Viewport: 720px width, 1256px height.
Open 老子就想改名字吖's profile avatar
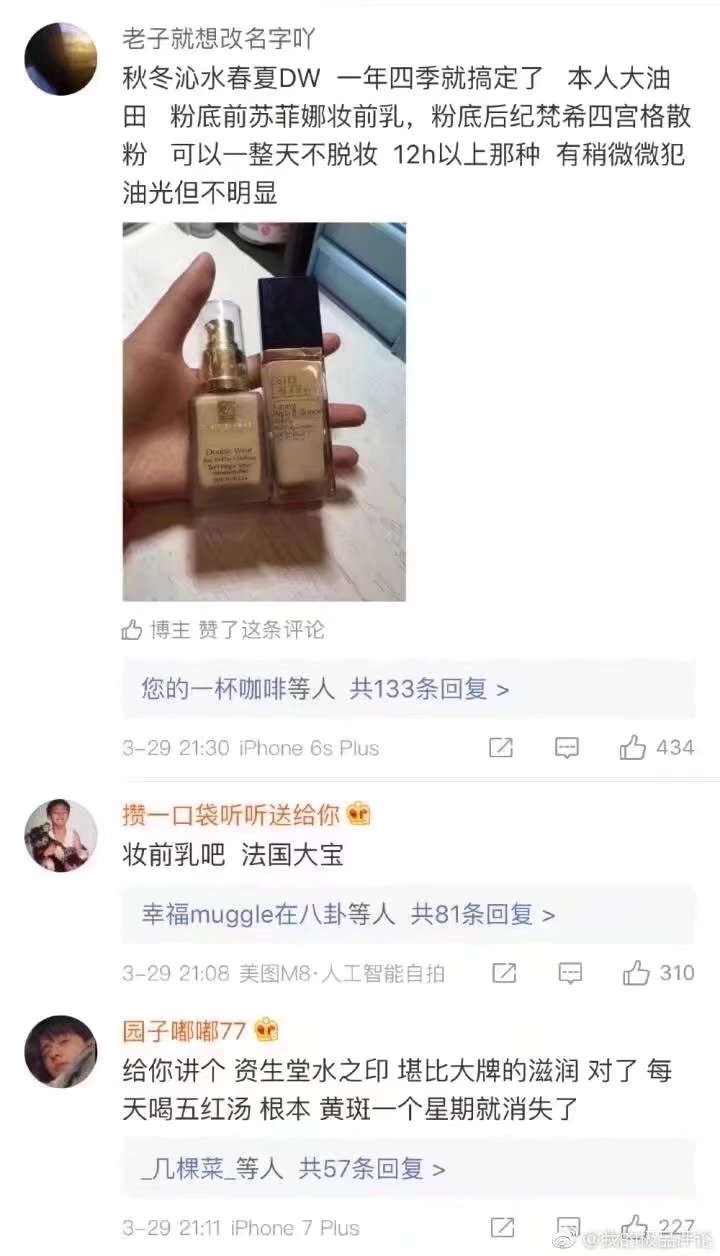coord(60,60)
